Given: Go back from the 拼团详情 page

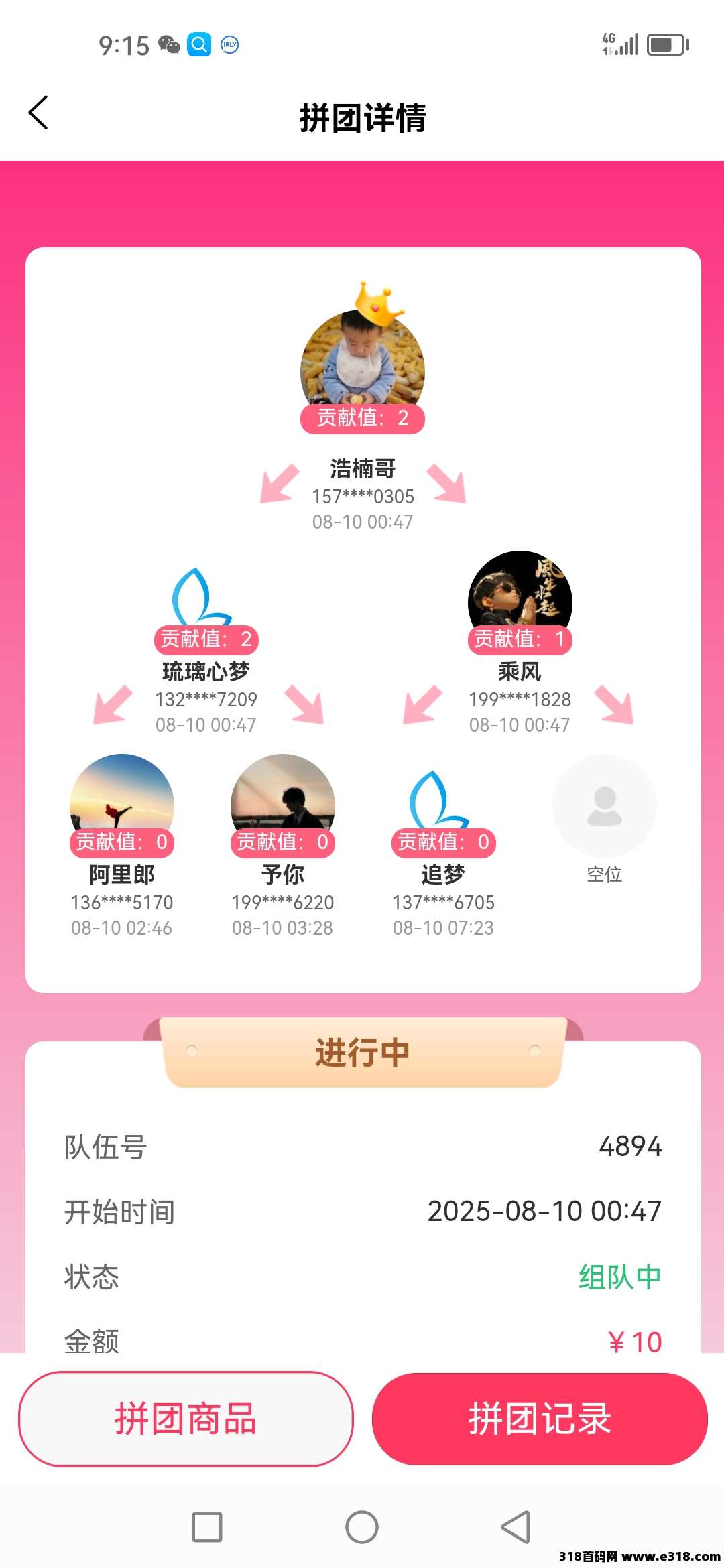Looking at the screenshot, I should 38,113.
